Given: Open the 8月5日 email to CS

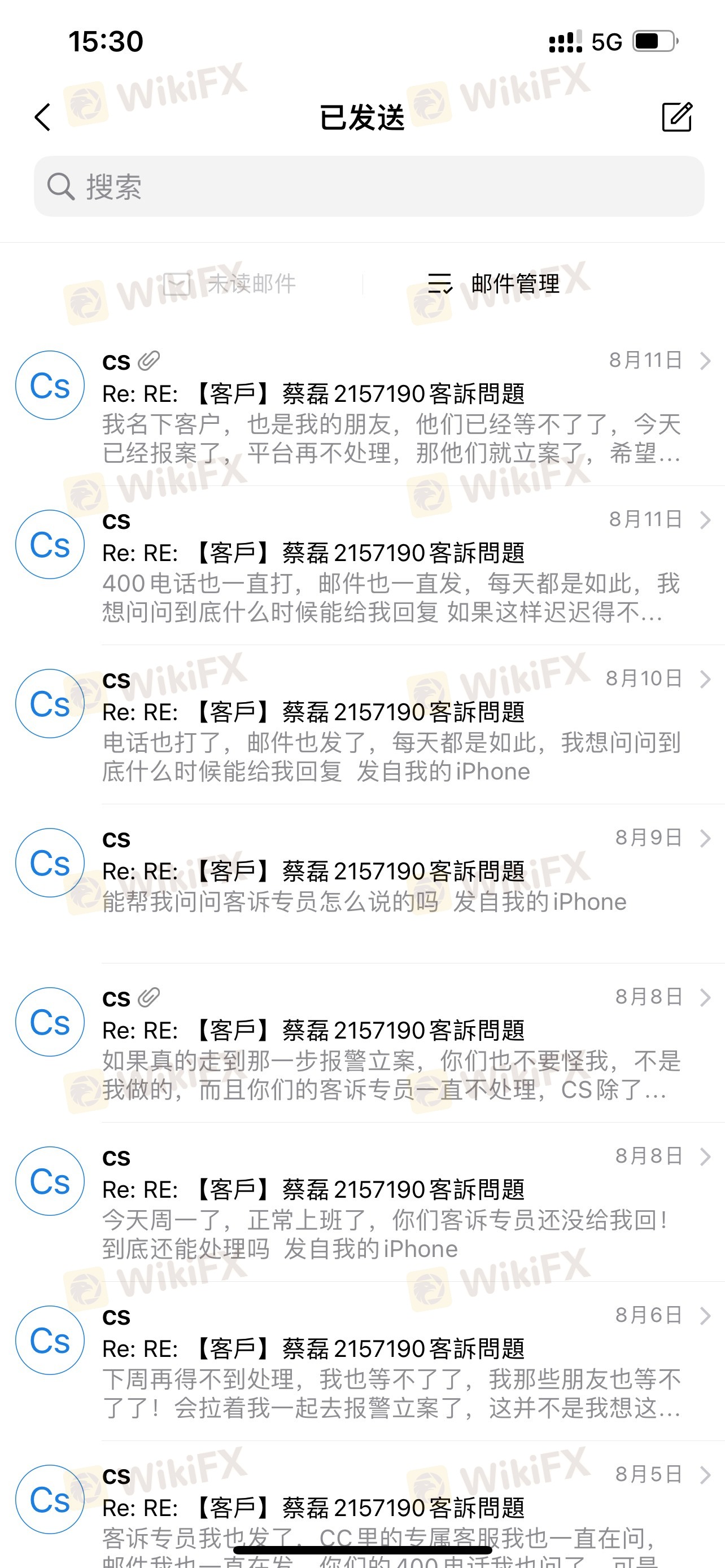Looking at the screenshot, I should [363, 1505].
